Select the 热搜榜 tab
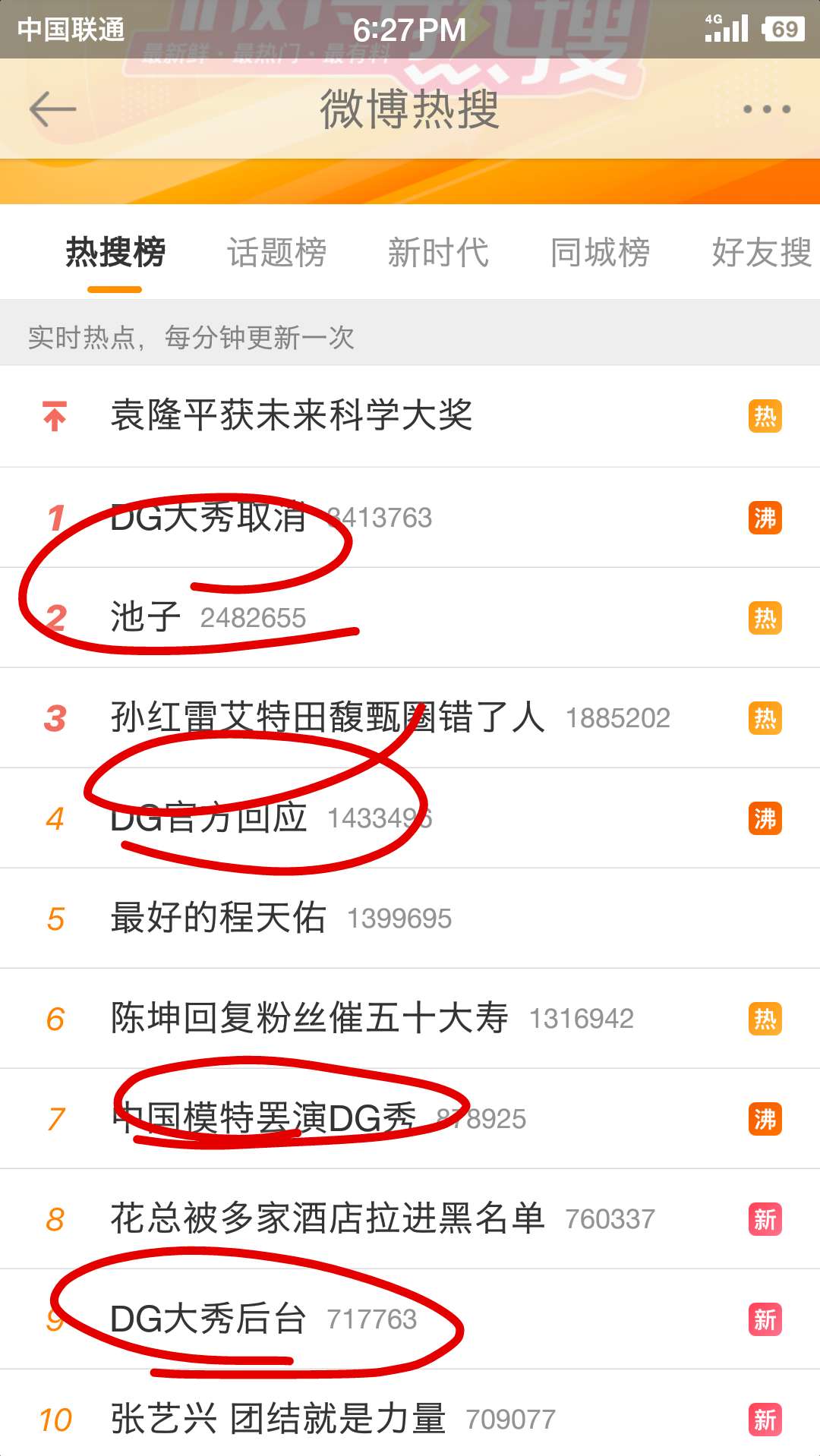The width and height of the screenshot is (820, 1456). click(115, 253)
